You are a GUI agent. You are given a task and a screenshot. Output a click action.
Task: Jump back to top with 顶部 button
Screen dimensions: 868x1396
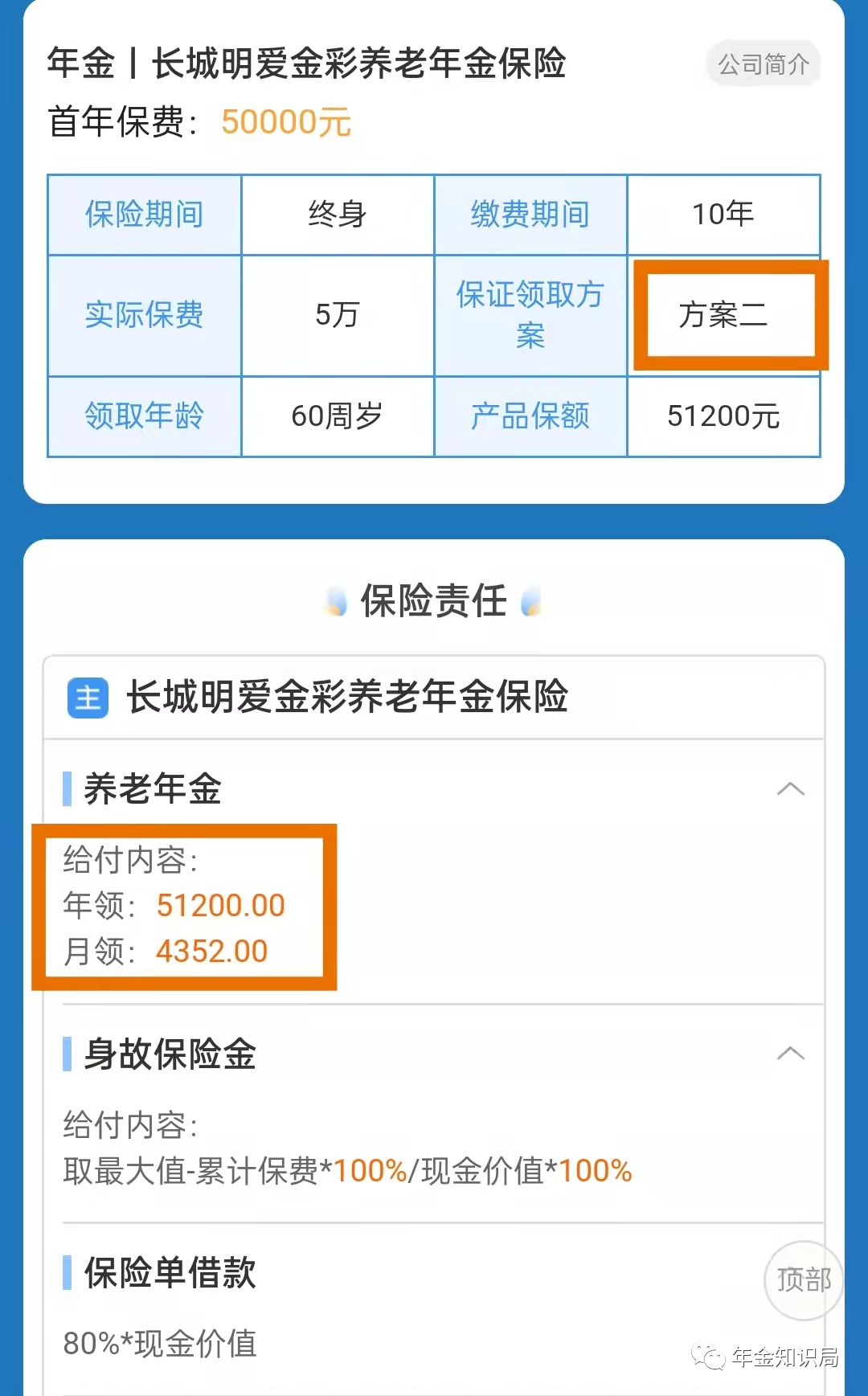803,1279
